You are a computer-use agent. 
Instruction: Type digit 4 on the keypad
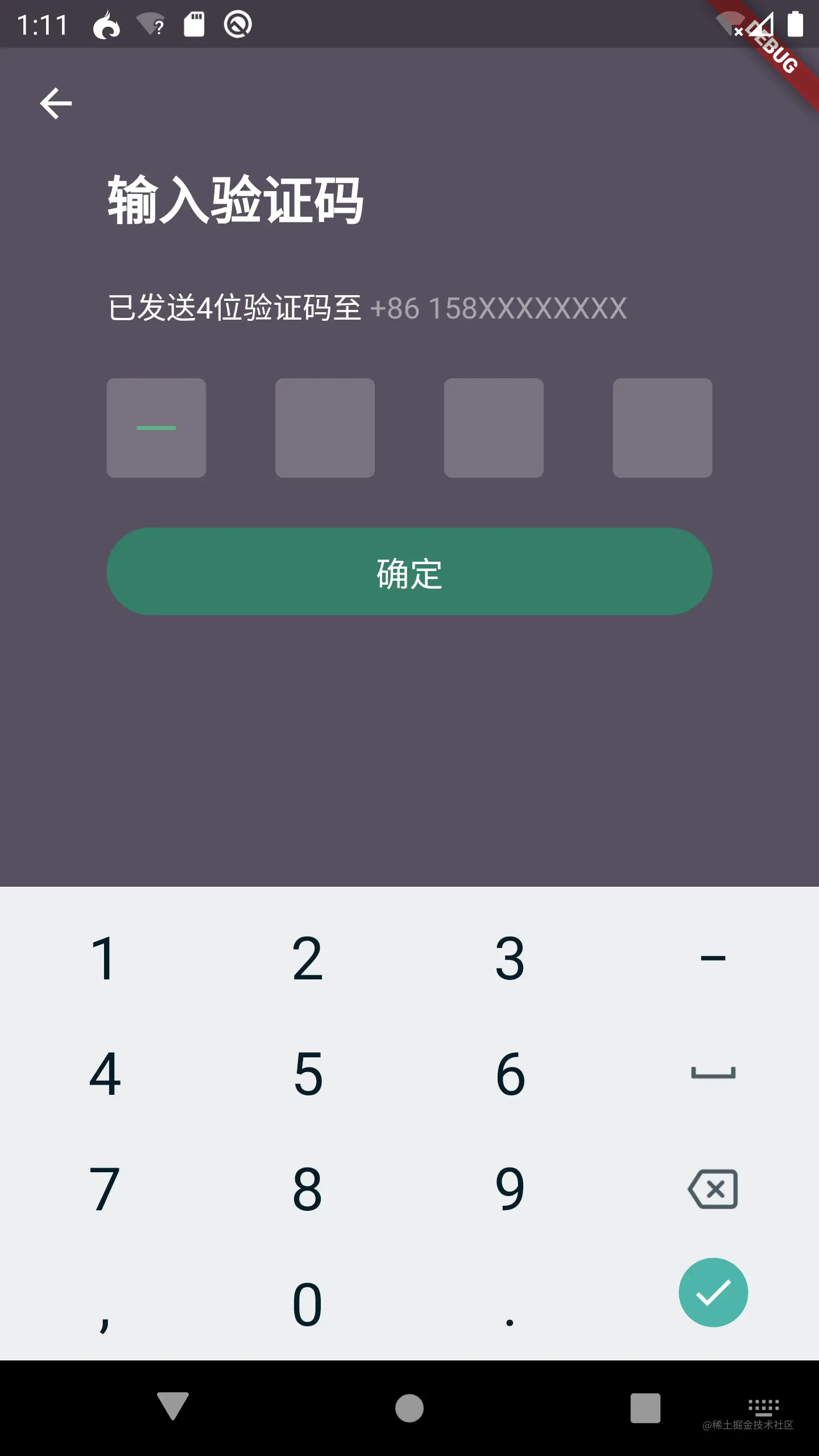coord(104,1074)
